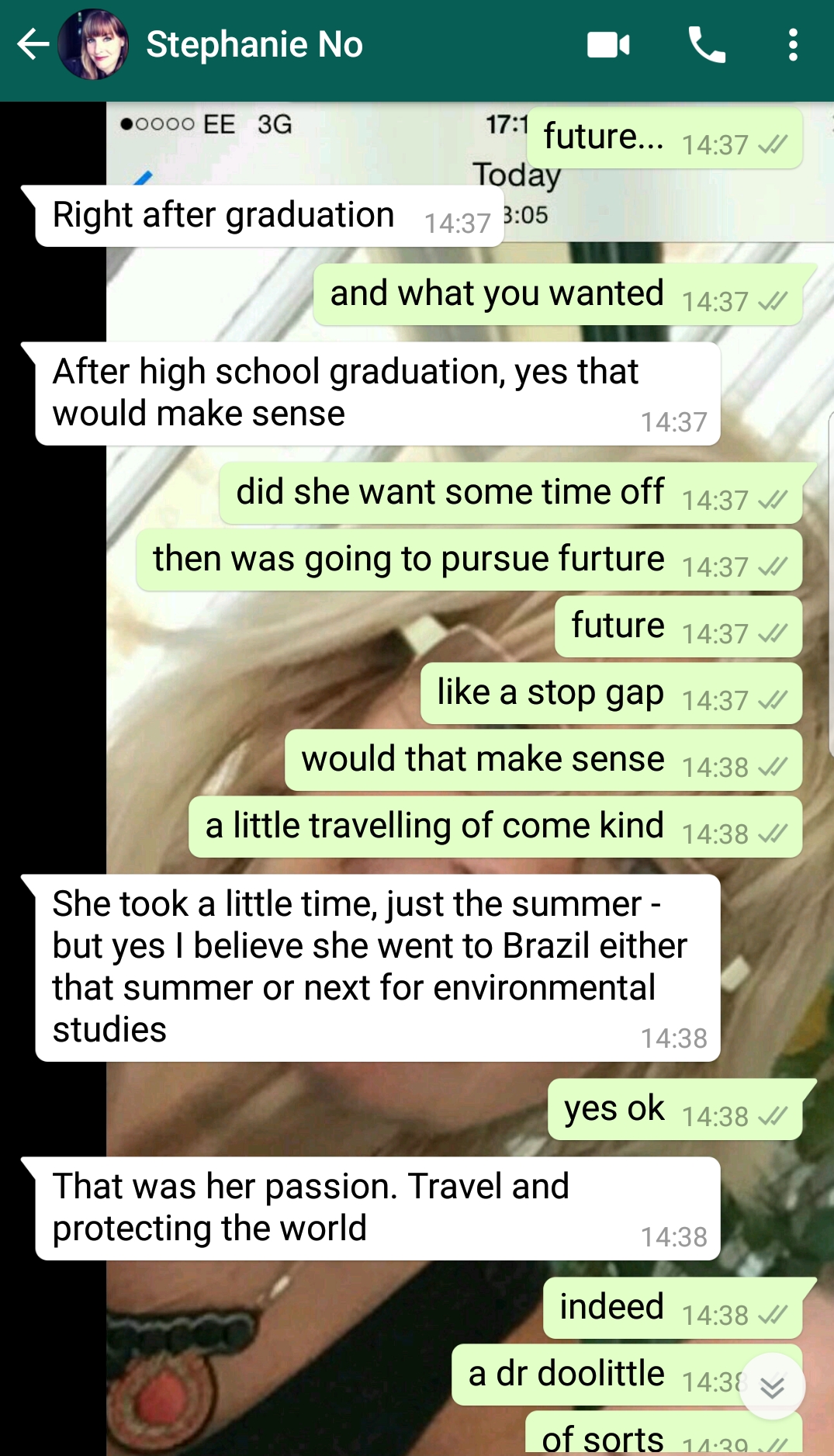The width and height of the screenshot is (834, 1456).
Task: Start a voice call with Stephanie
Action: (707, 44)
